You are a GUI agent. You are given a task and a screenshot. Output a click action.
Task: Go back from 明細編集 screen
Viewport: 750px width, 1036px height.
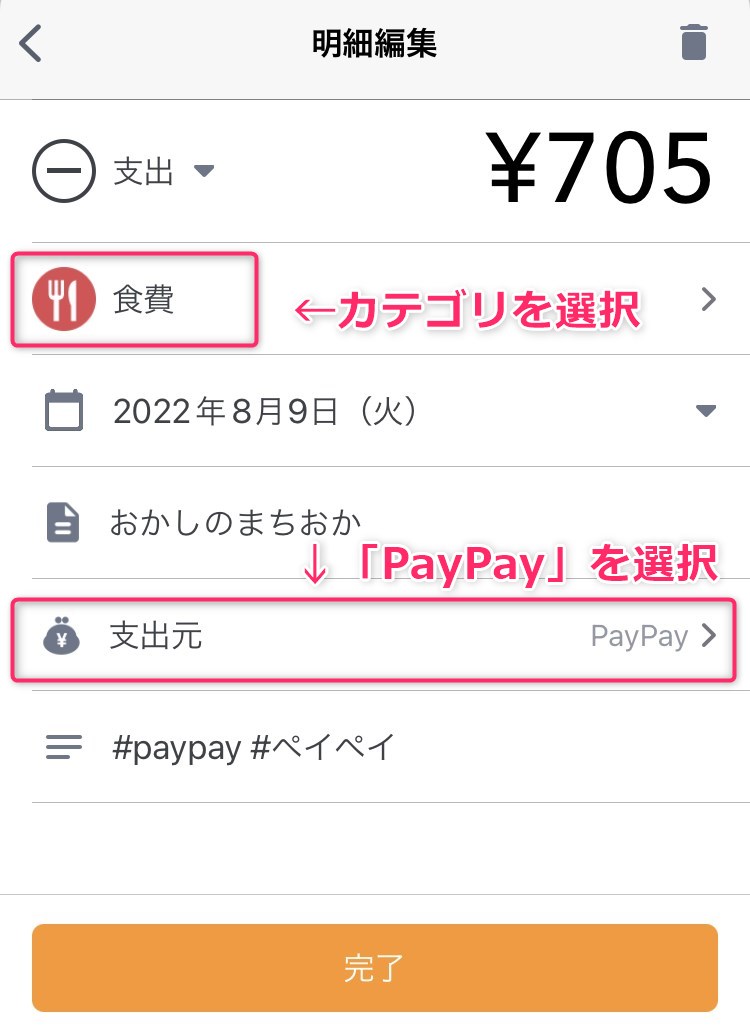32,44
